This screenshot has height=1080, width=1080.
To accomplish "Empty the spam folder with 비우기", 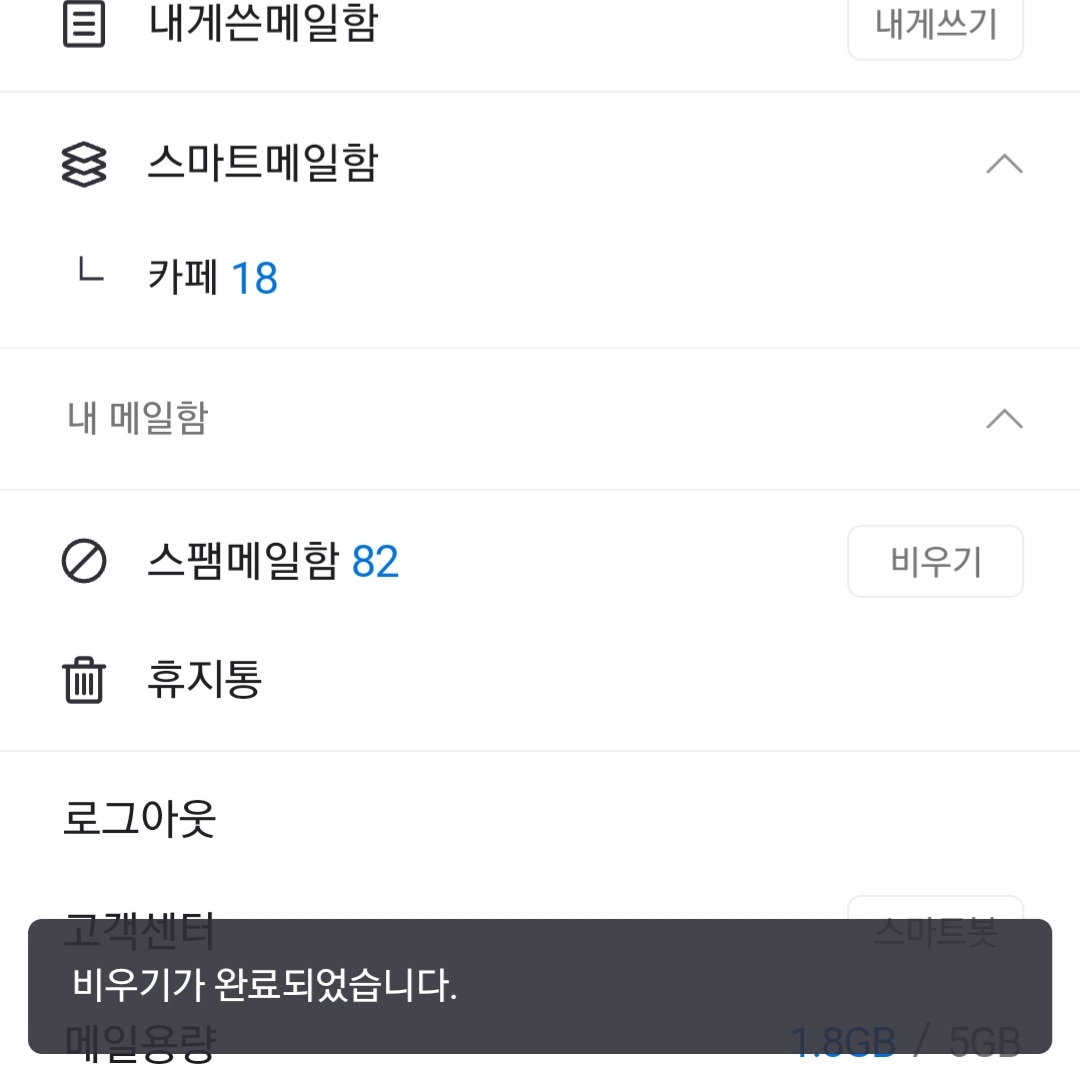I will point(935,562).
